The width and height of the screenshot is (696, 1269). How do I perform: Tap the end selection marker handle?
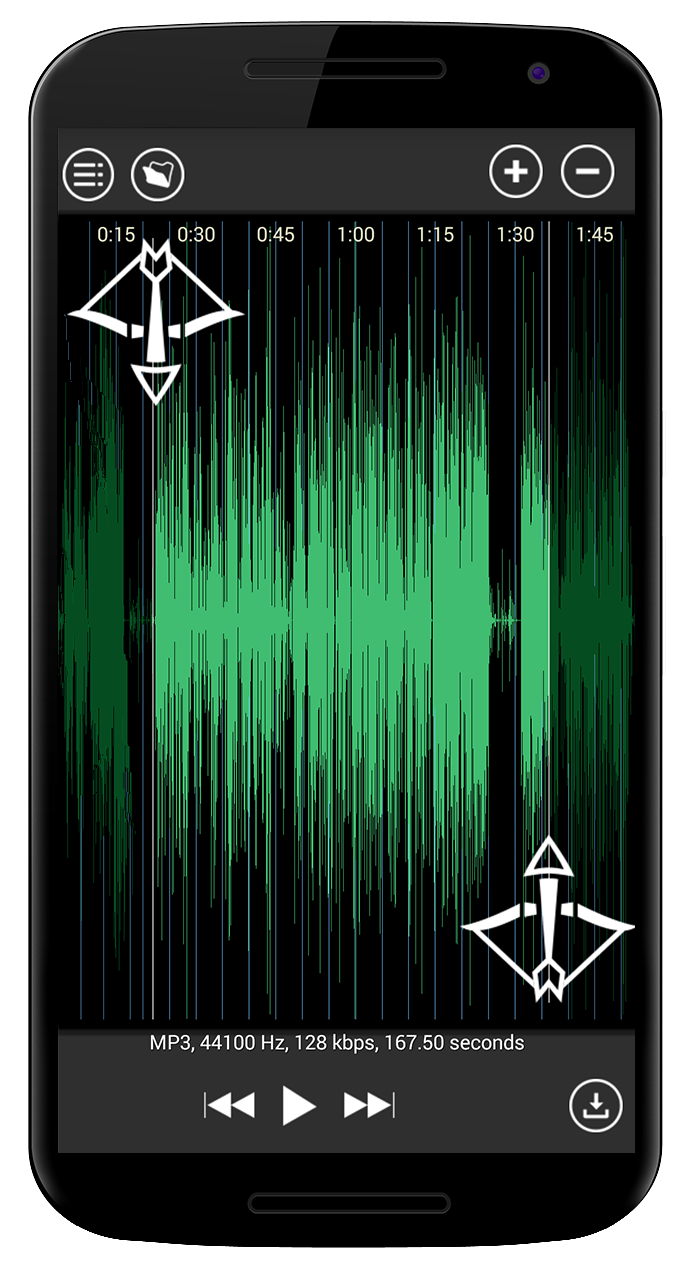click(x=547, y=922)
